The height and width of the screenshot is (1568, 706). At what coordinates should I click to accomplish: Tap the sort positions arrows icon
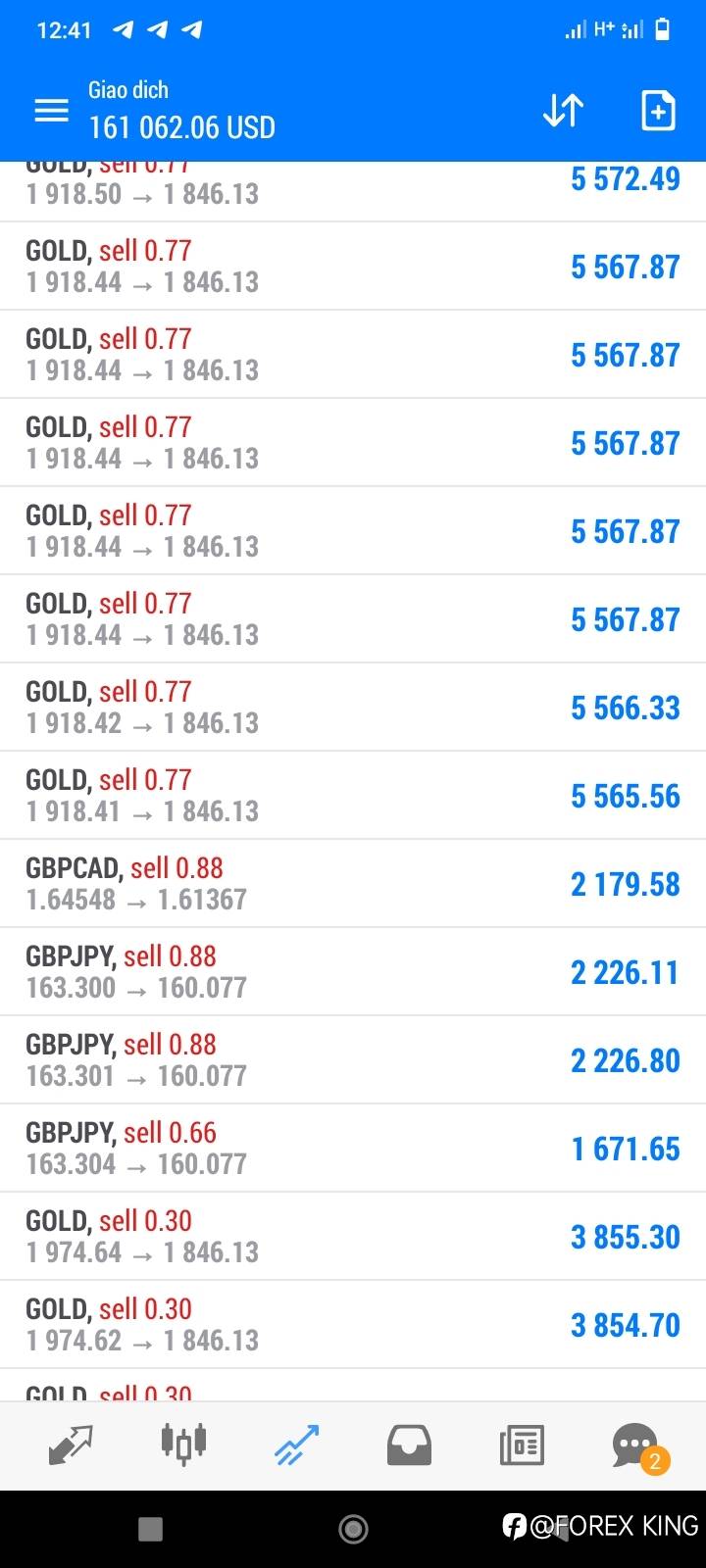563,111
